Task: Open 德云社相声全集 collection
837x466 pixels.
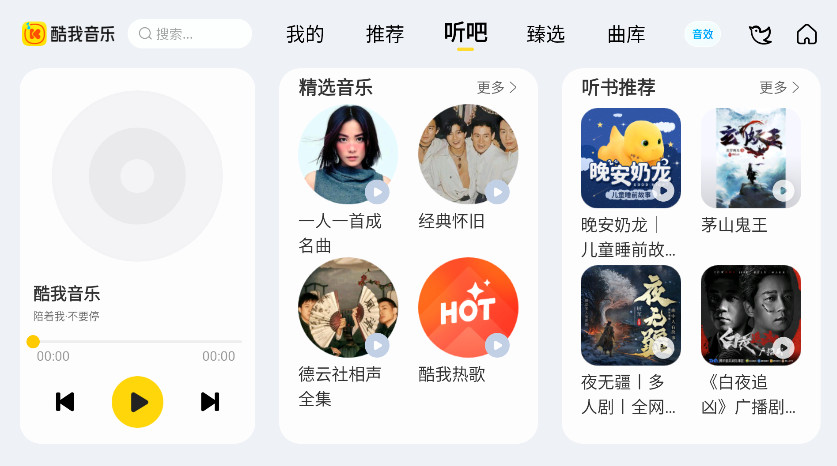Action: [x=348, y=308]
